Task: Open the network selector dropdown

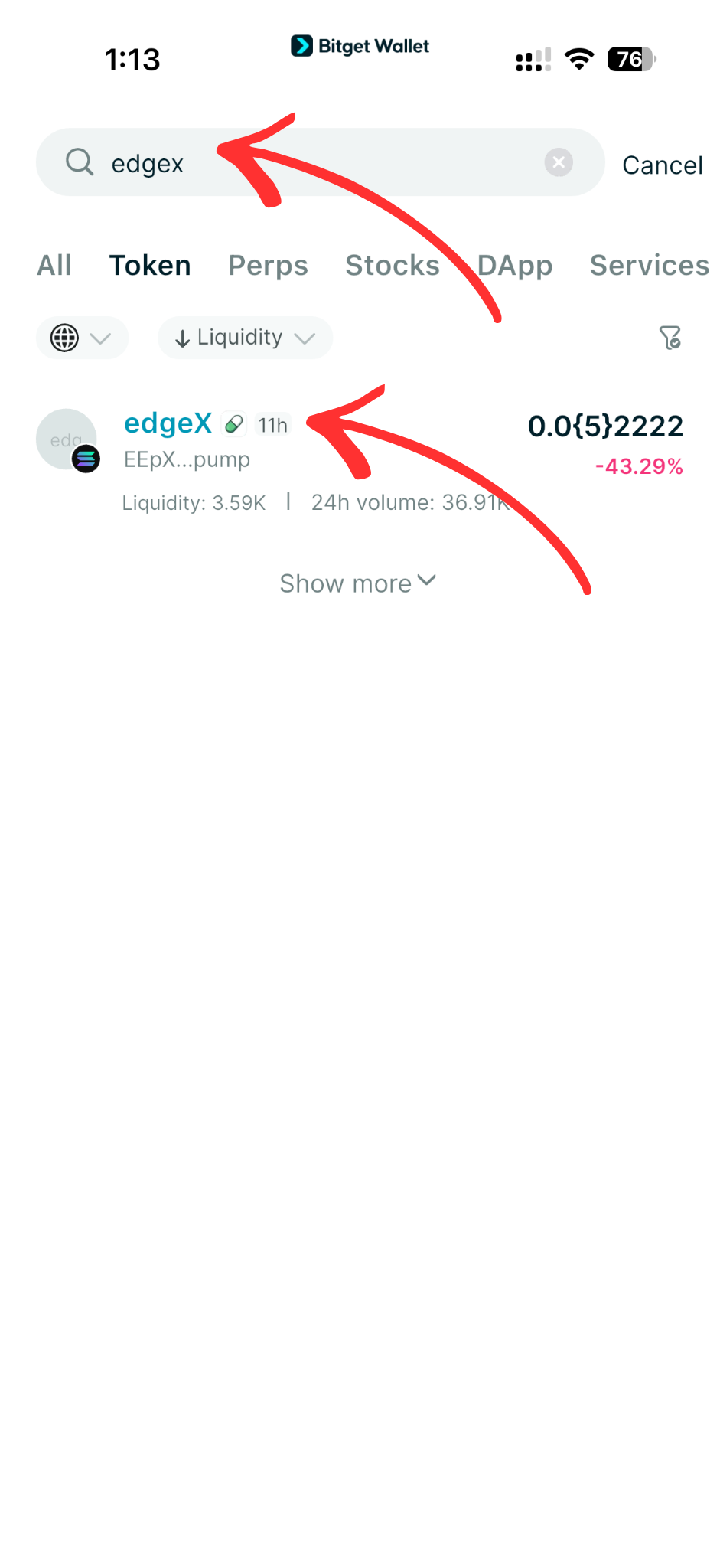Action: [83, 338]
